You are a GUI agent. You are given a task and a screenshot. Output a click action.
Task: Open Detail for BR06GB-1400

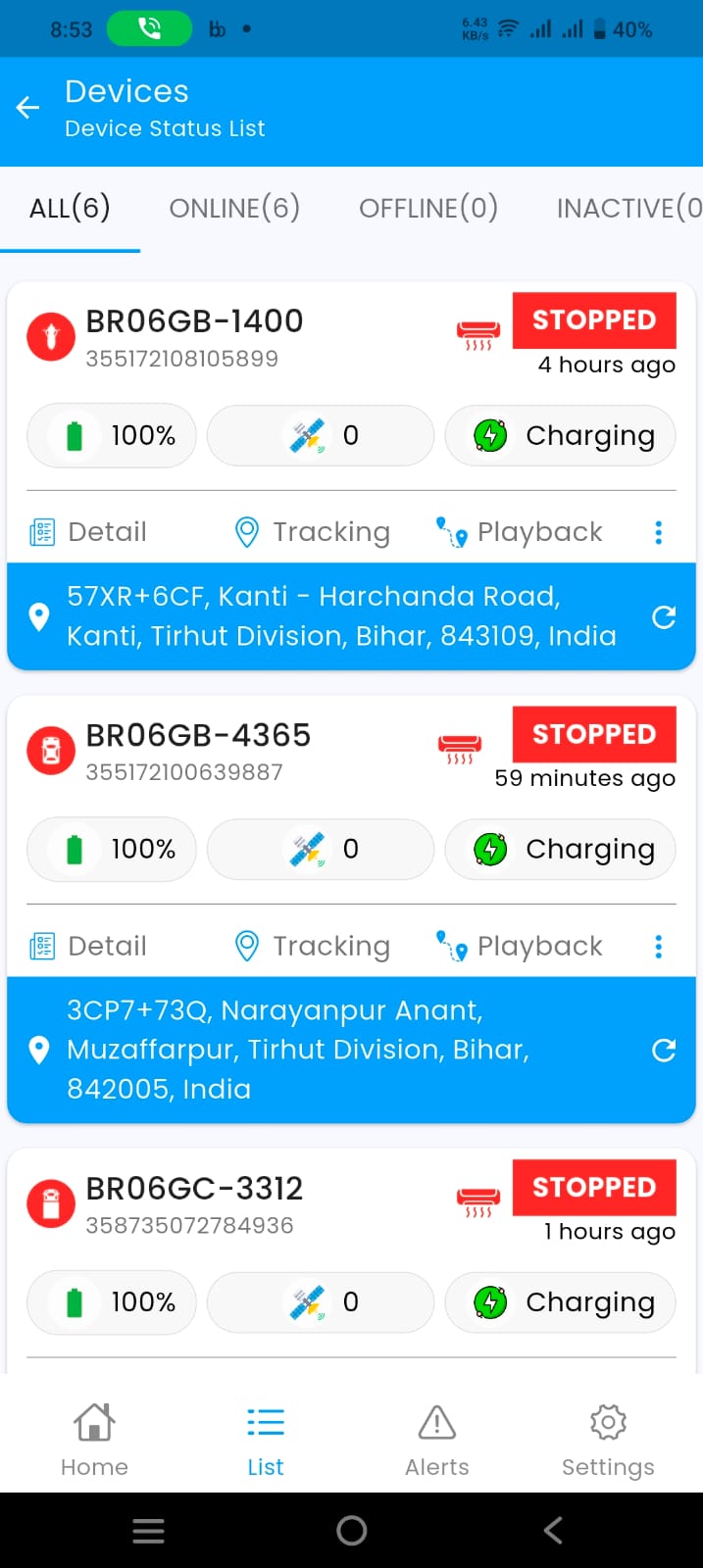point(88,532)
